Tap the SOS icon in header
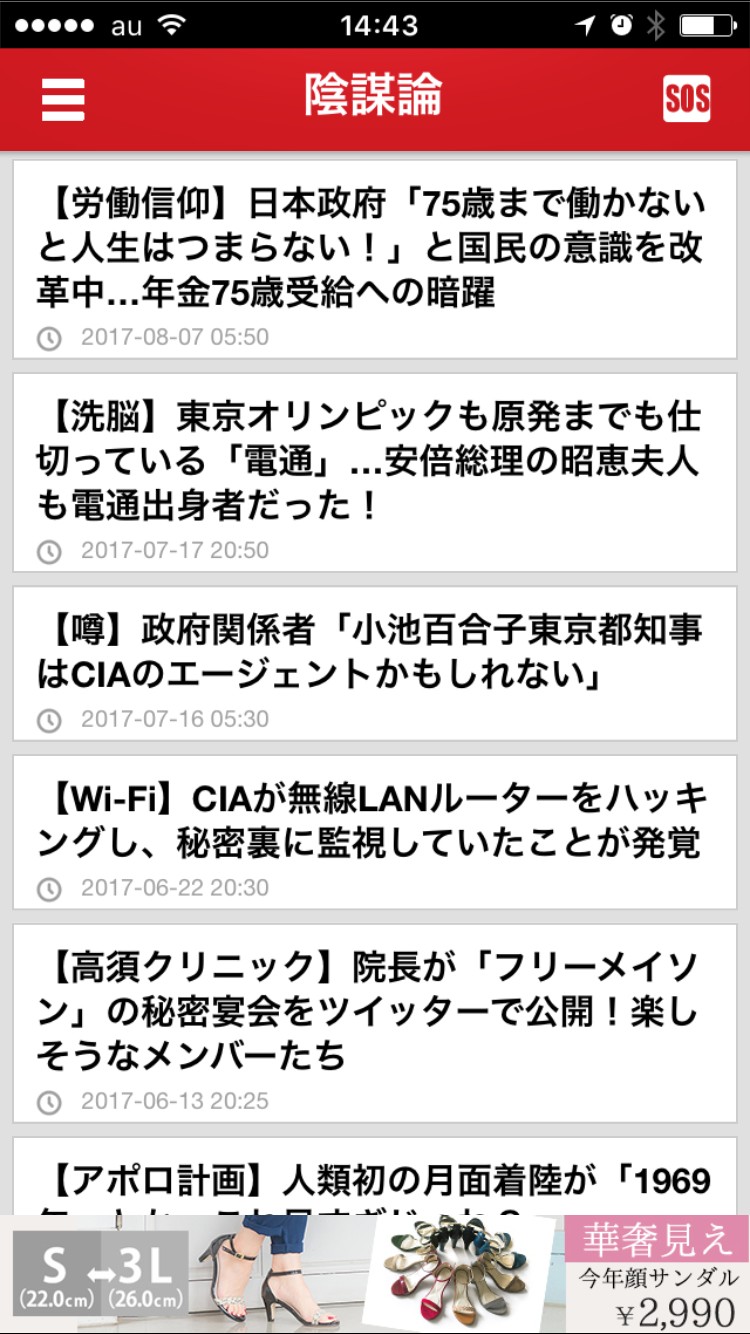Image resolution: width=750 pixels, height=1334 pixels. coord(687,99)
